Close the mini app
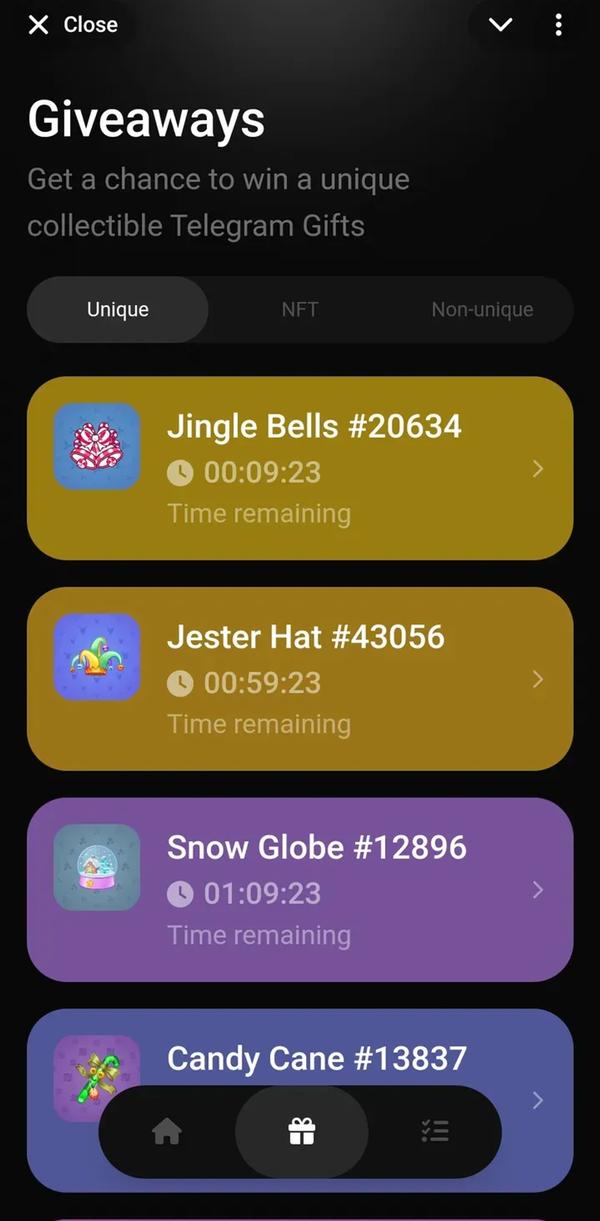 pyautogui.click(x=73, y=25)
